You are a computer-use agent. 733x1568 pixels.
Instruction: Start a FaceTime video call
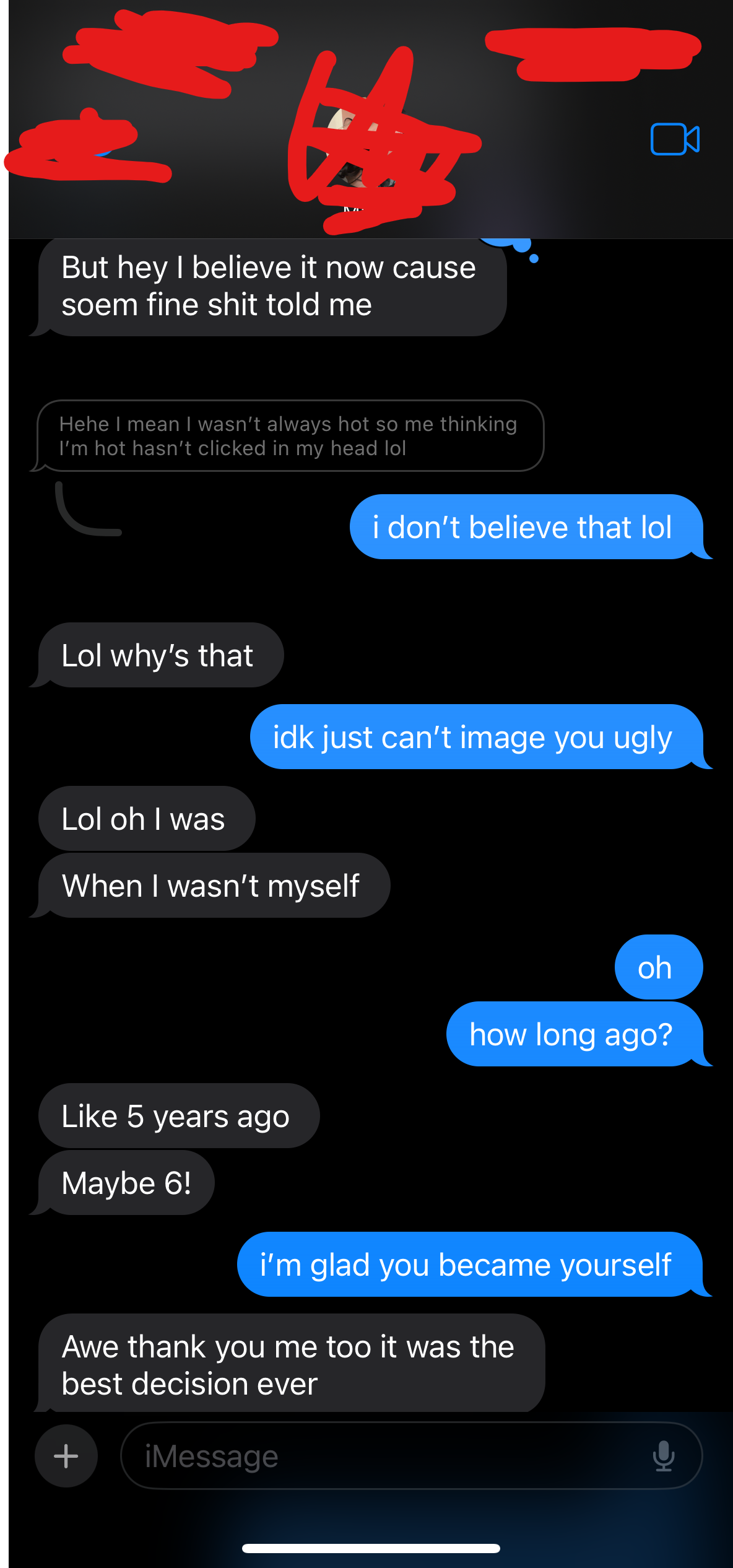674,139
